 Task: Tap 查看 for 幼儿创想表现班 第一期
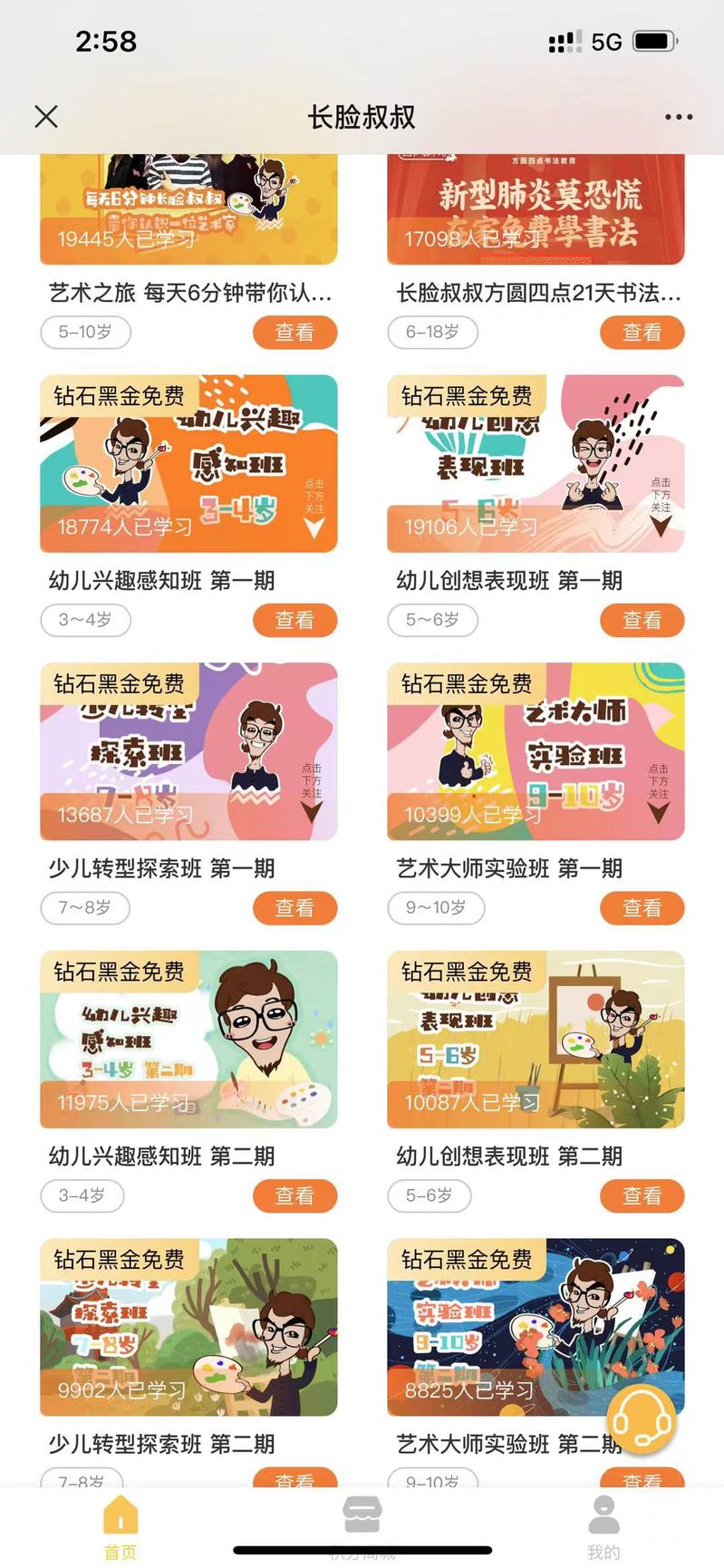tap(642, 620)
